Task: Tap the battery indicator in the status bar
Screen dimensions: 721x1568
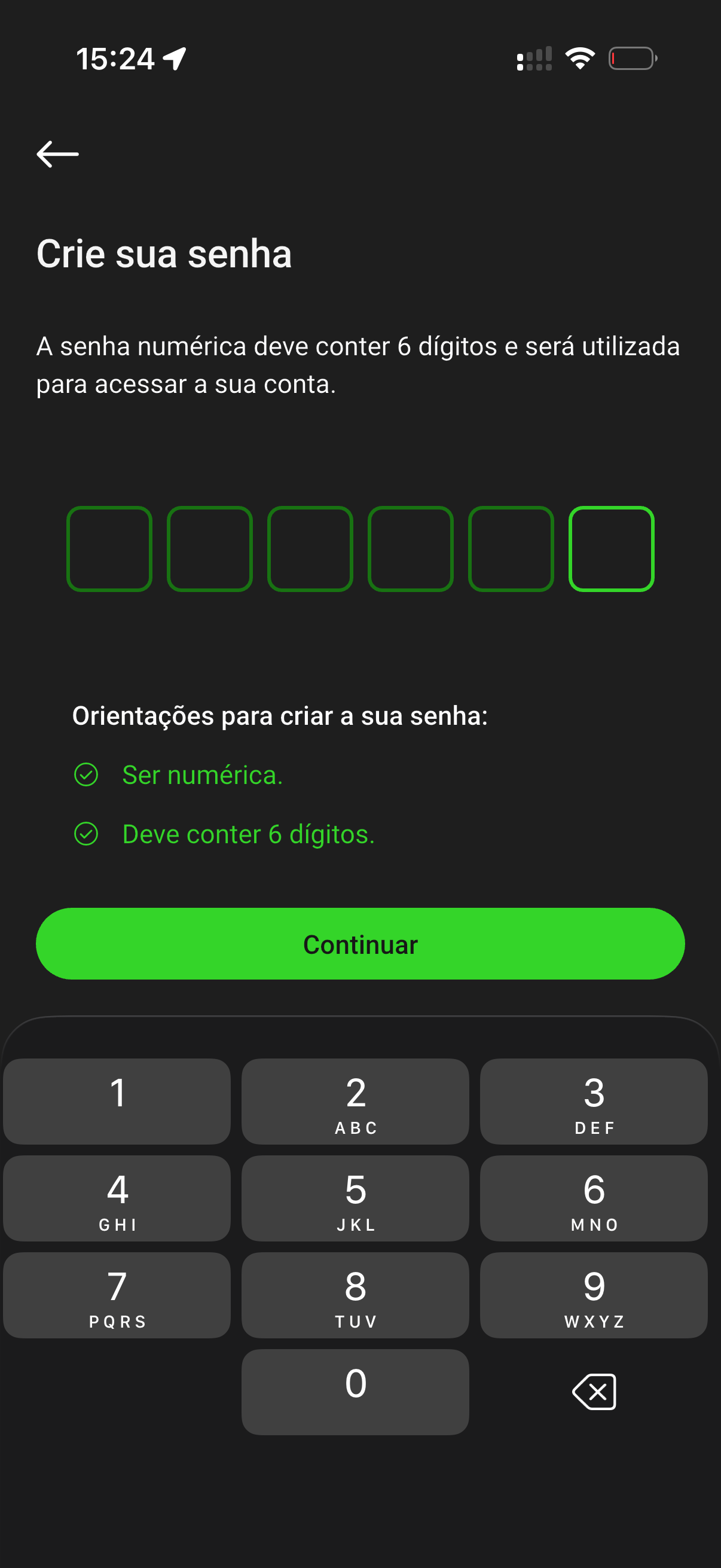Action: [631, 58]
